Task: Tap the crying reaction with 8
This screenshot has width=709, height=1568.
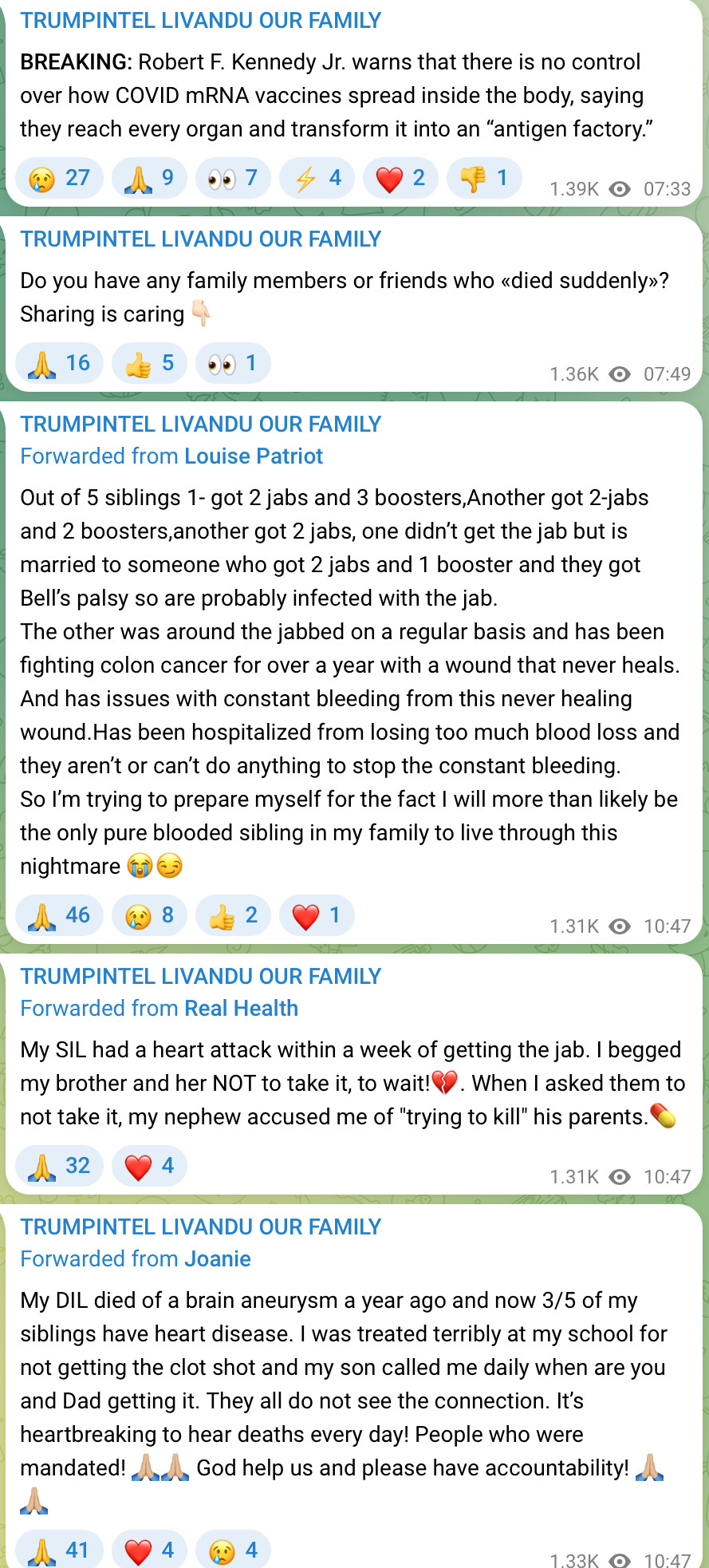Action: pos(149,915)
